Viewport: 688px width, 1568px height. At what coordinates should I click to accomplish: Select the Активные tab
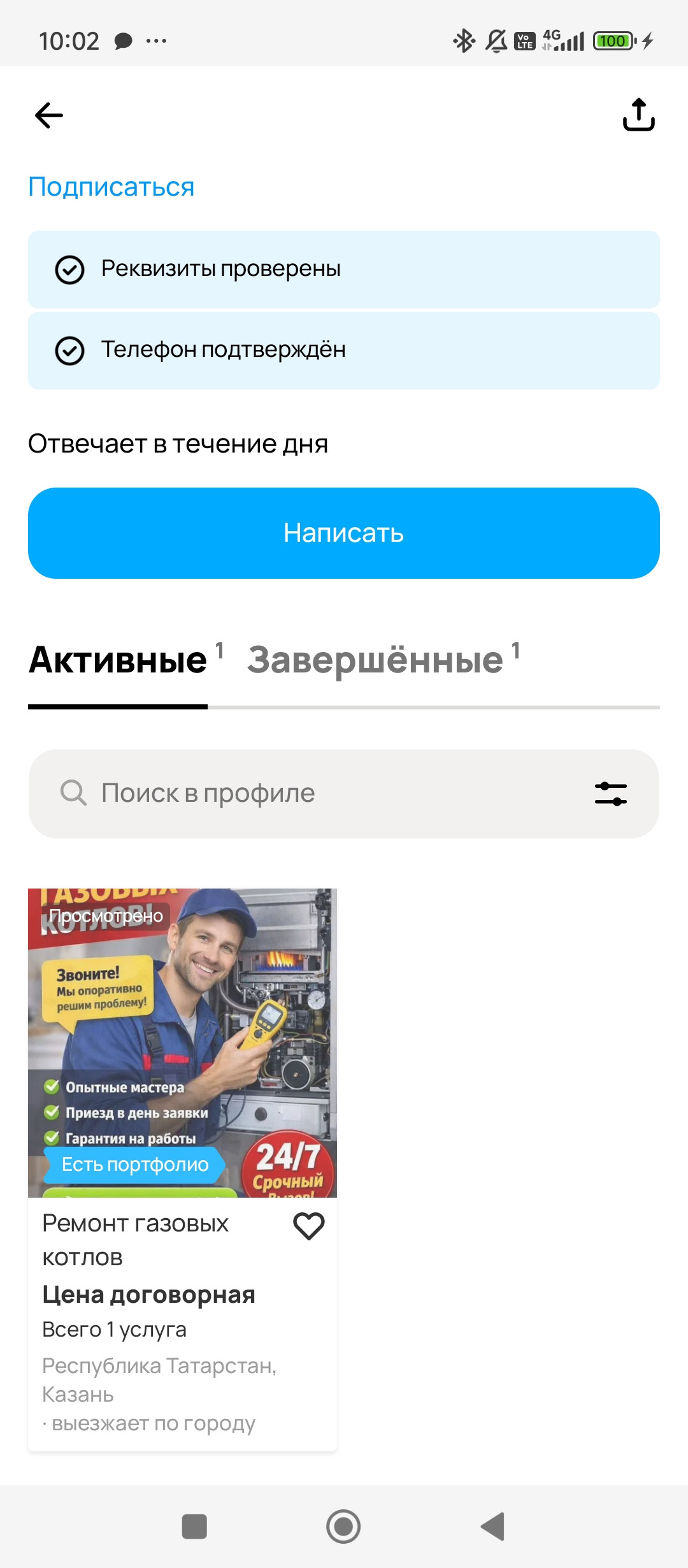click(118, 660)
